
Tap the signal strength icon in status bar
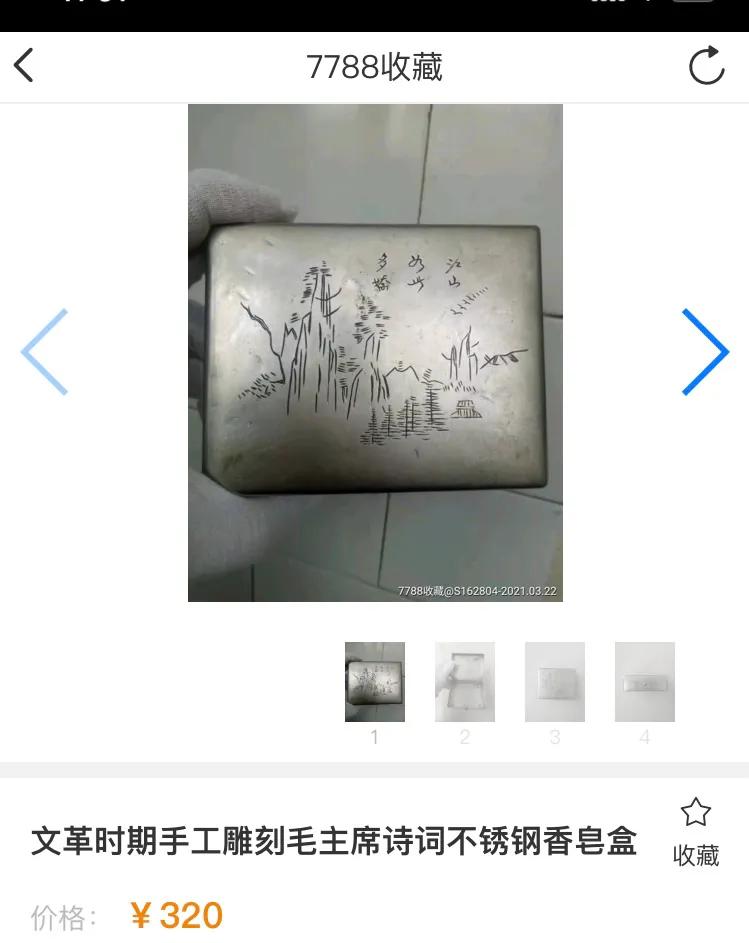click(605, 5)
